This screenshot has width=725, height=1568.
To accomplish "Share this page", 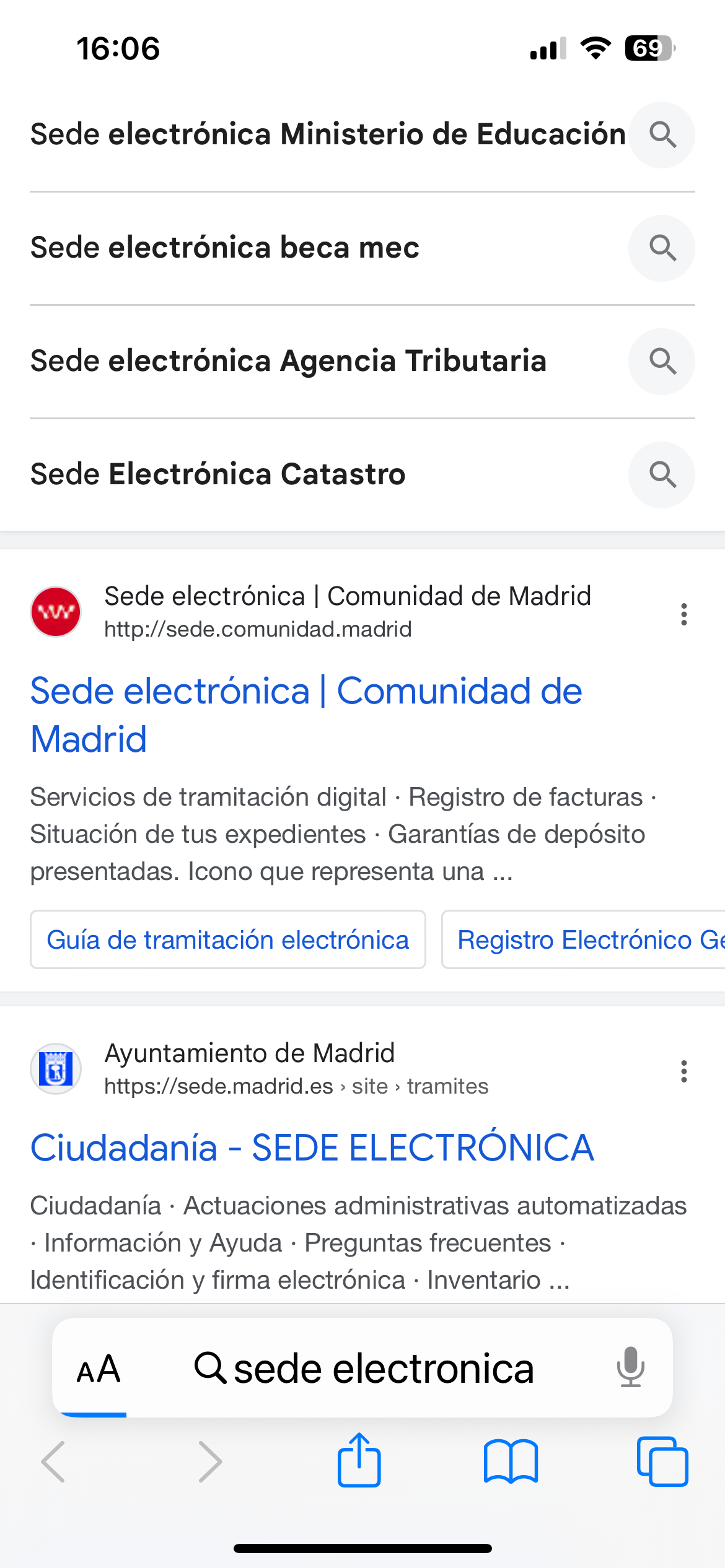I will click(359, 1460).
